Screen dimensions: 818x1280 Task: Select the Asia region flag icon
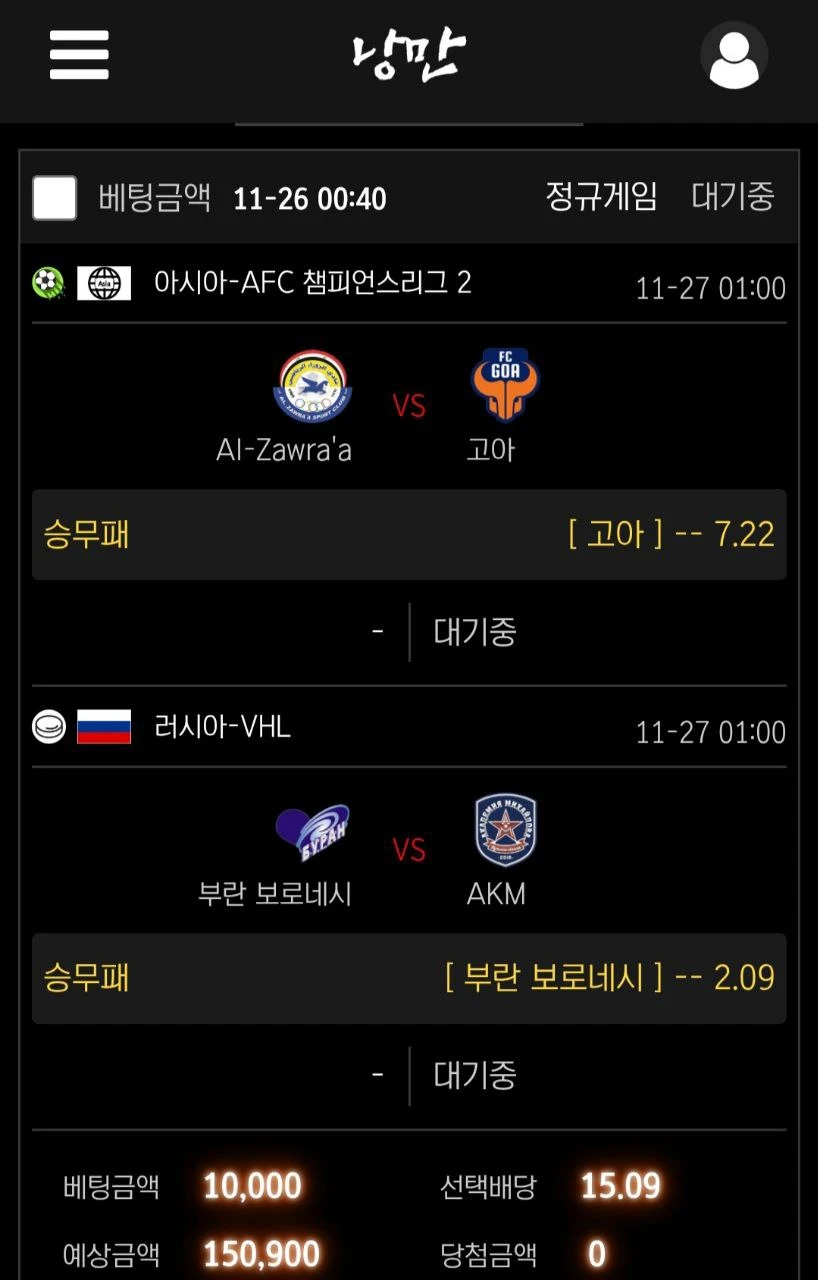tap(104, 283)
